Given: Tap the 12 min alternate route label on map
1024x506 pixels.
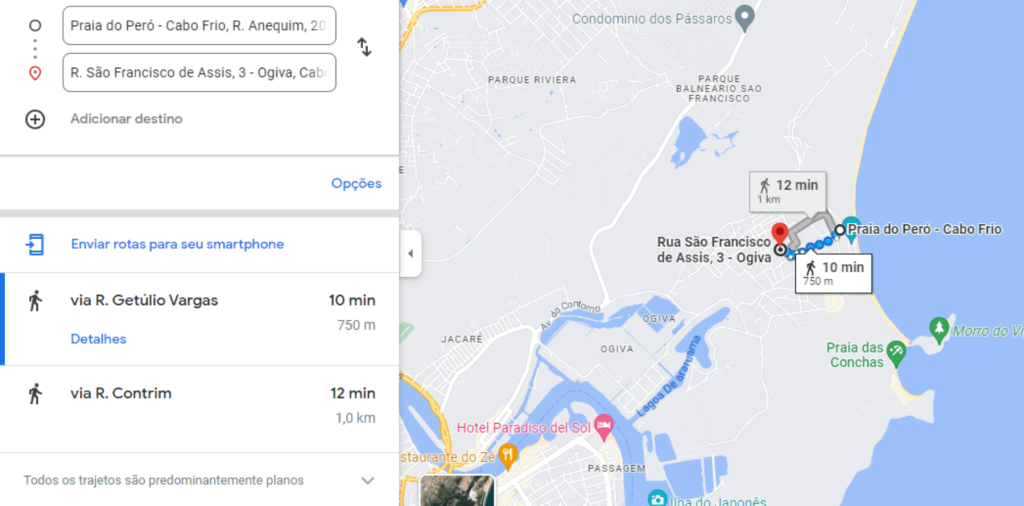Looking at the screenshot, I should 787,190.
